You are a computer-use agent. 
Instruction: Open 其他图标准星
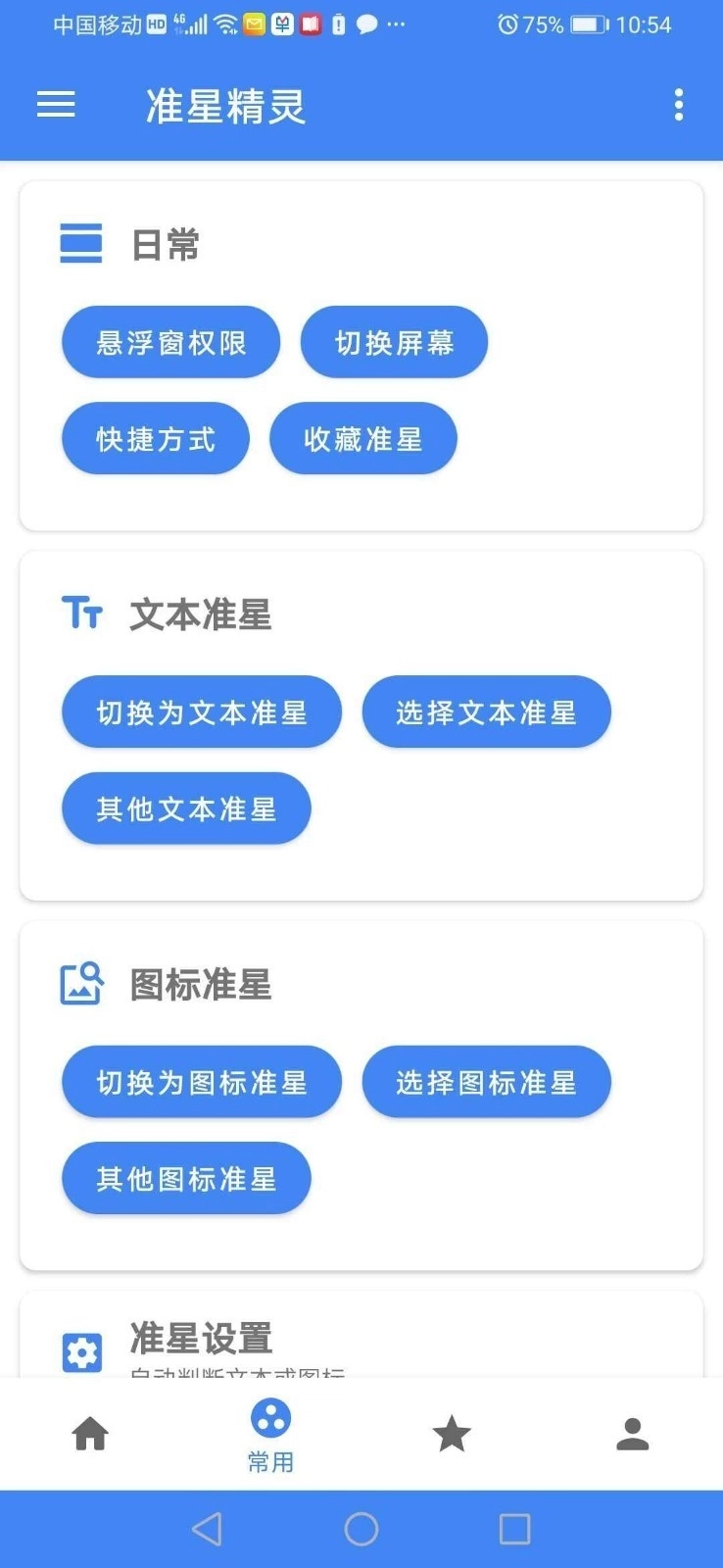pyautogui.click(x=186, y=1178)
